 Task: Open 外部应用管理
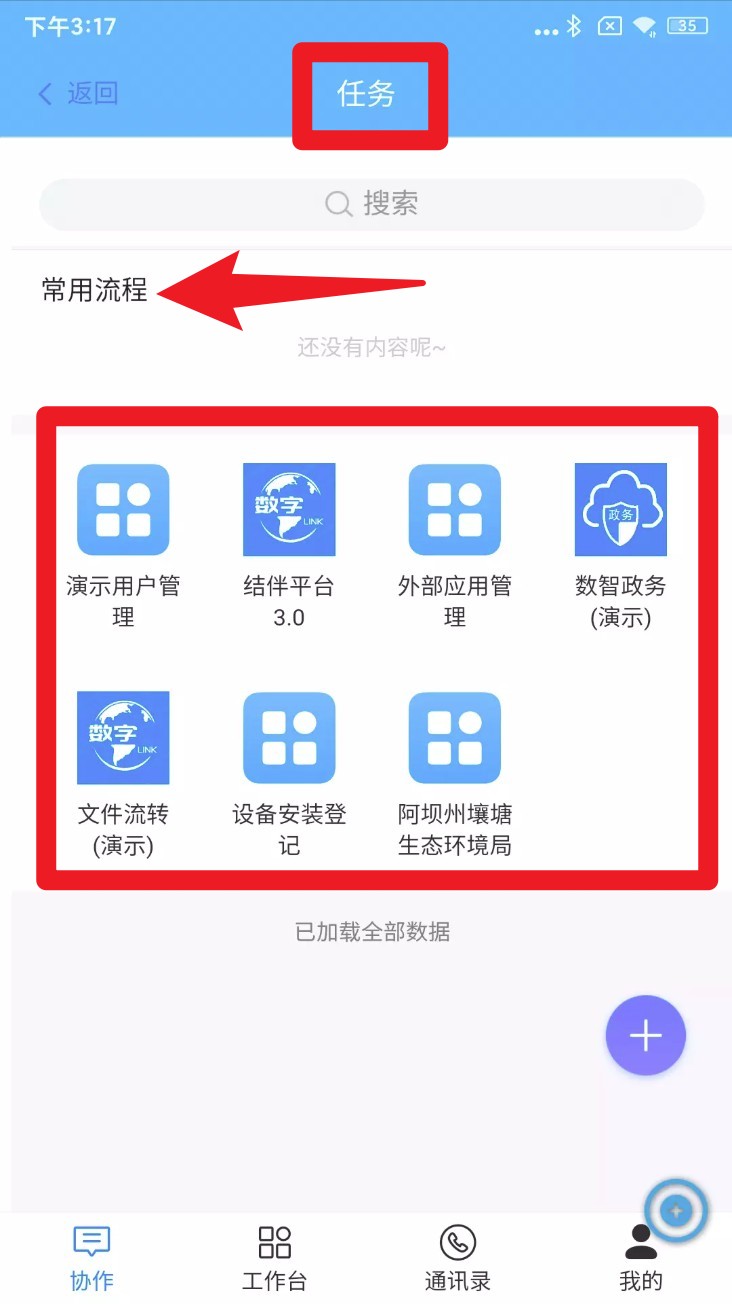coord(455,511)
